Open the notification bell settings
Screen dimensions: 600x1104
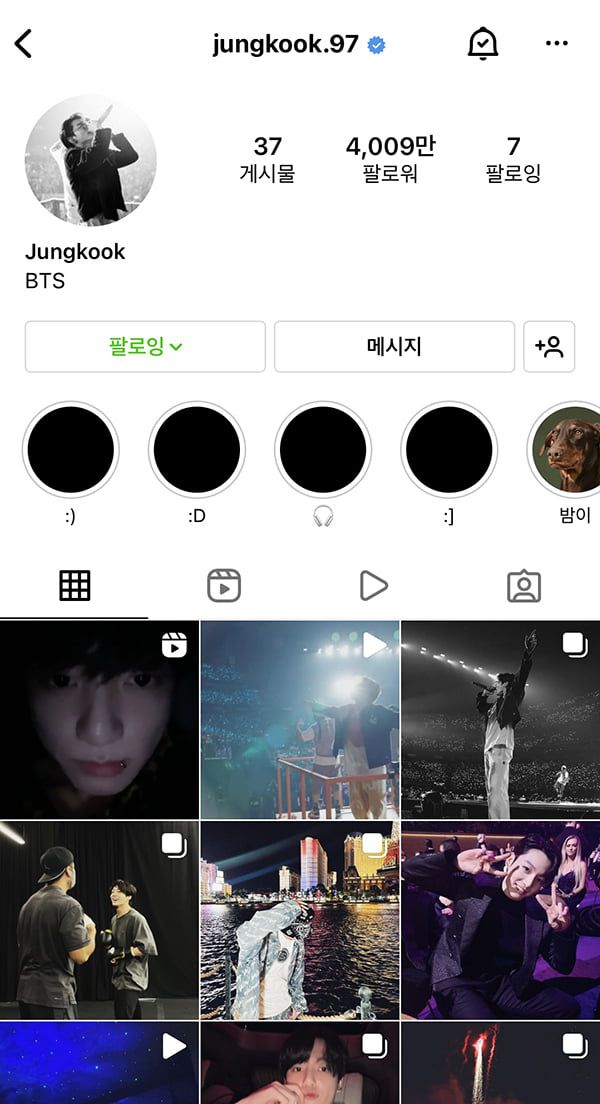483,44
